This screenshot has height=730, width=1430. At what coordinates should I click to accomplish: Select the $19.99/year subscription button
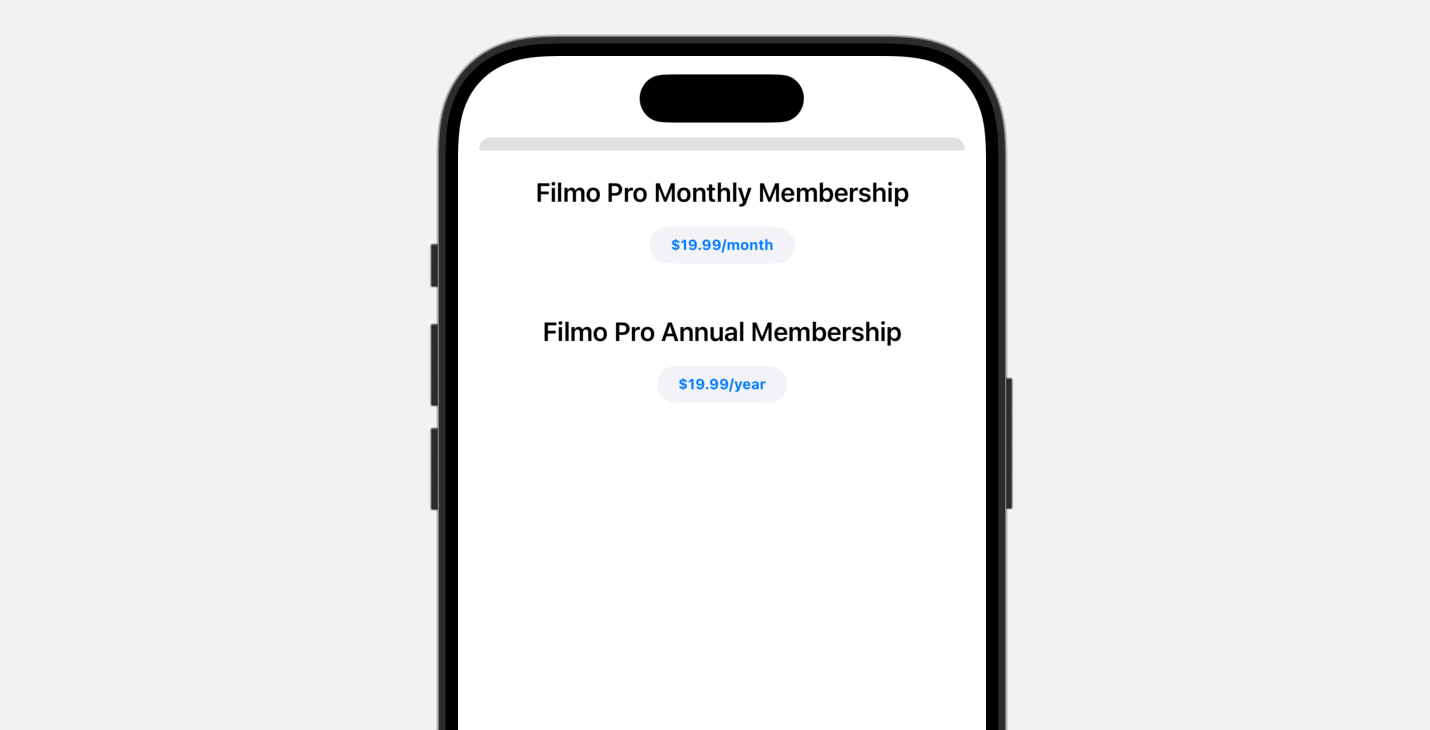(x=721, y=384)
